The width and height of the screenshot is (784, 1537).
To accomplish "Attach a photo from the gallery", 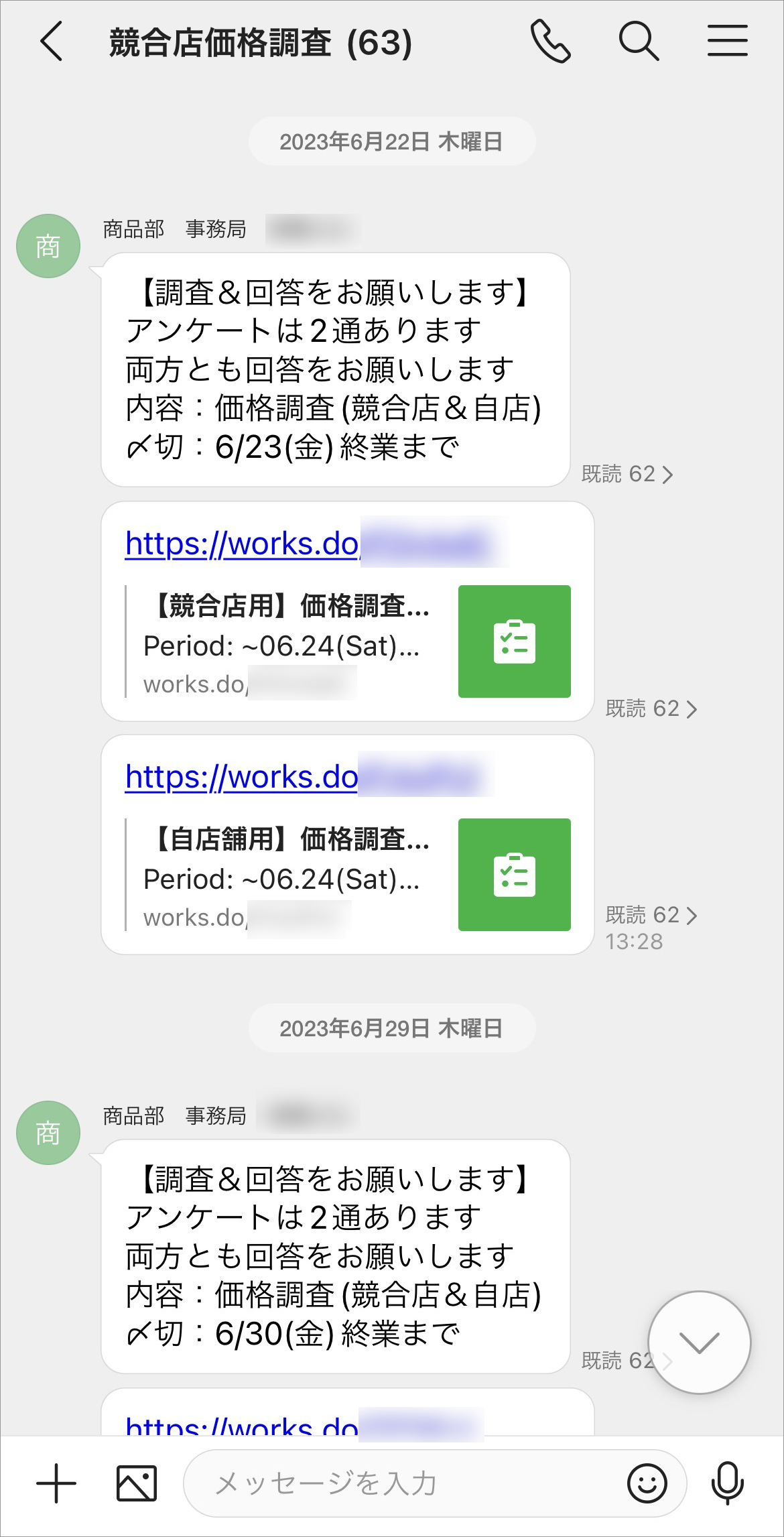I will click(137, 1483).
